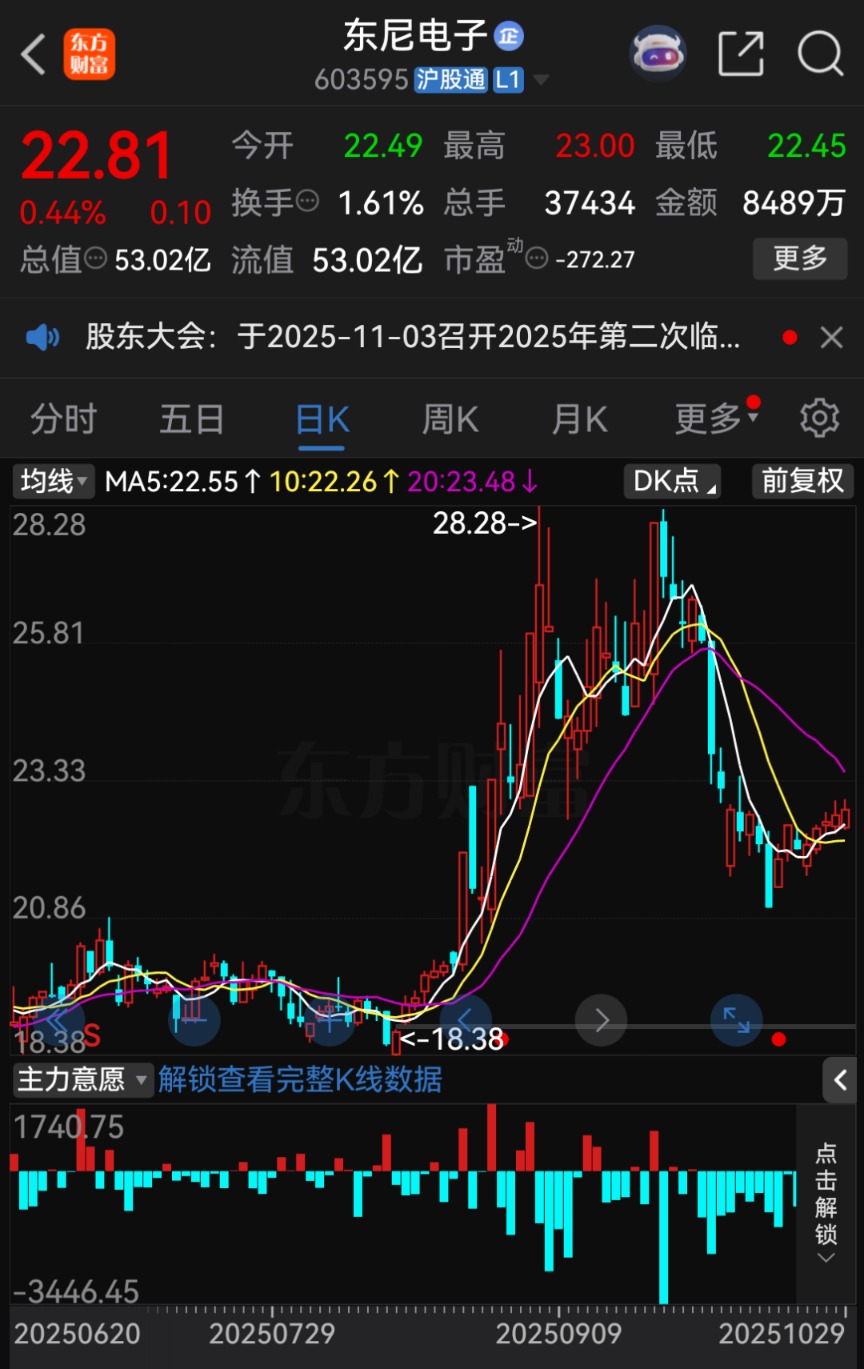Open the search magnifier

click(820, 54)
